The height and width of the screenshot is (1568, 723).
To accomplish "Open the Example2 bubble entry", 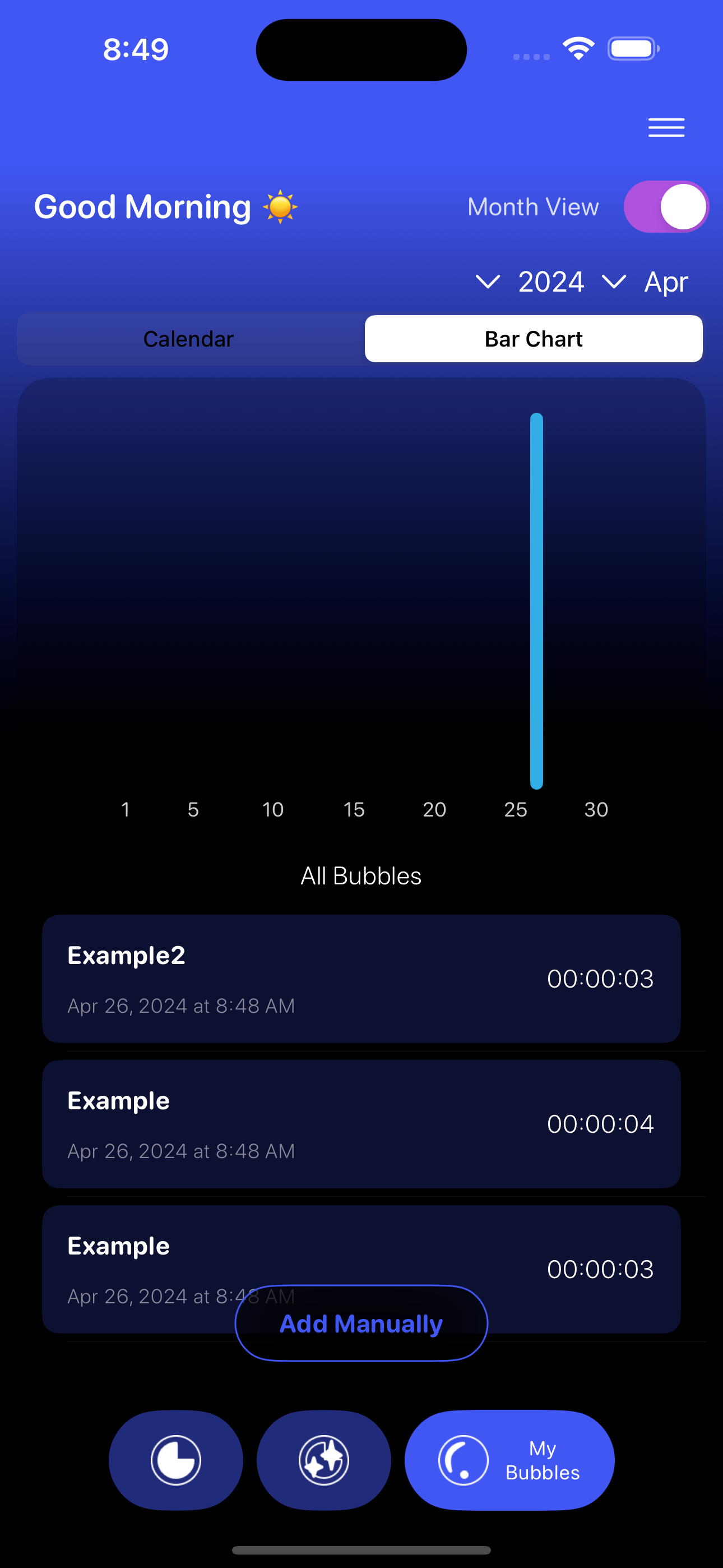I will pyautogui.click(x=361, y=978).
